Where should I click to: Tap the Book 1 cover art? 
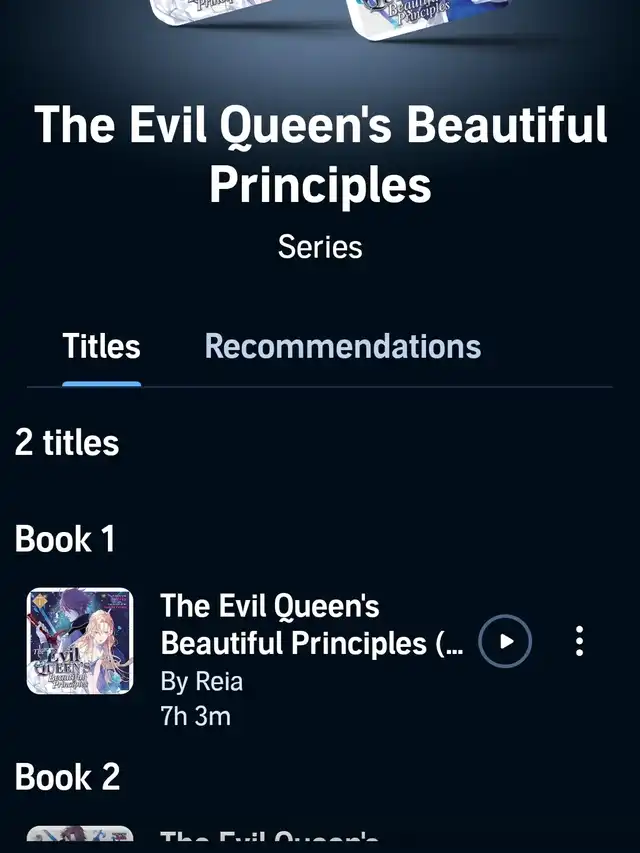[x=80, y=641]
